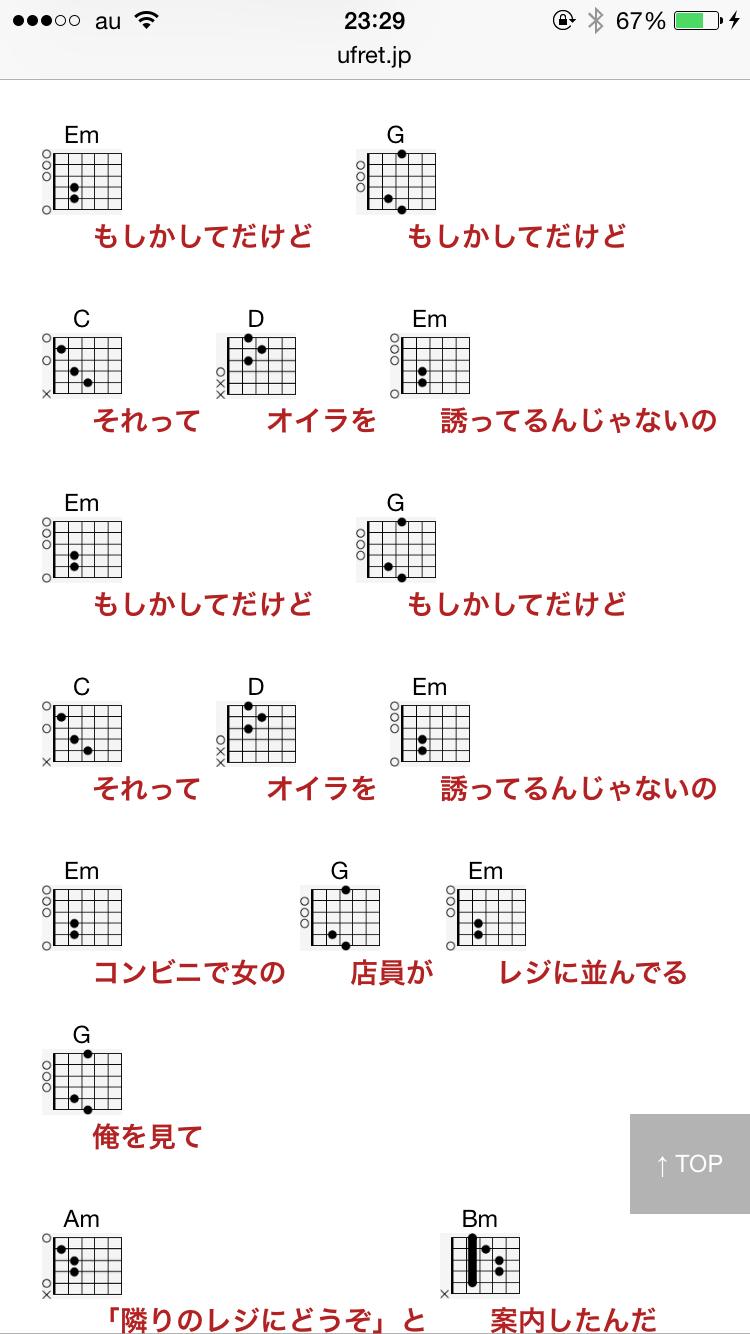750x1334 pixels.
Task: Select the G chord above 俺を見て
Action: pyautogui.click(x=82, y=1082)
